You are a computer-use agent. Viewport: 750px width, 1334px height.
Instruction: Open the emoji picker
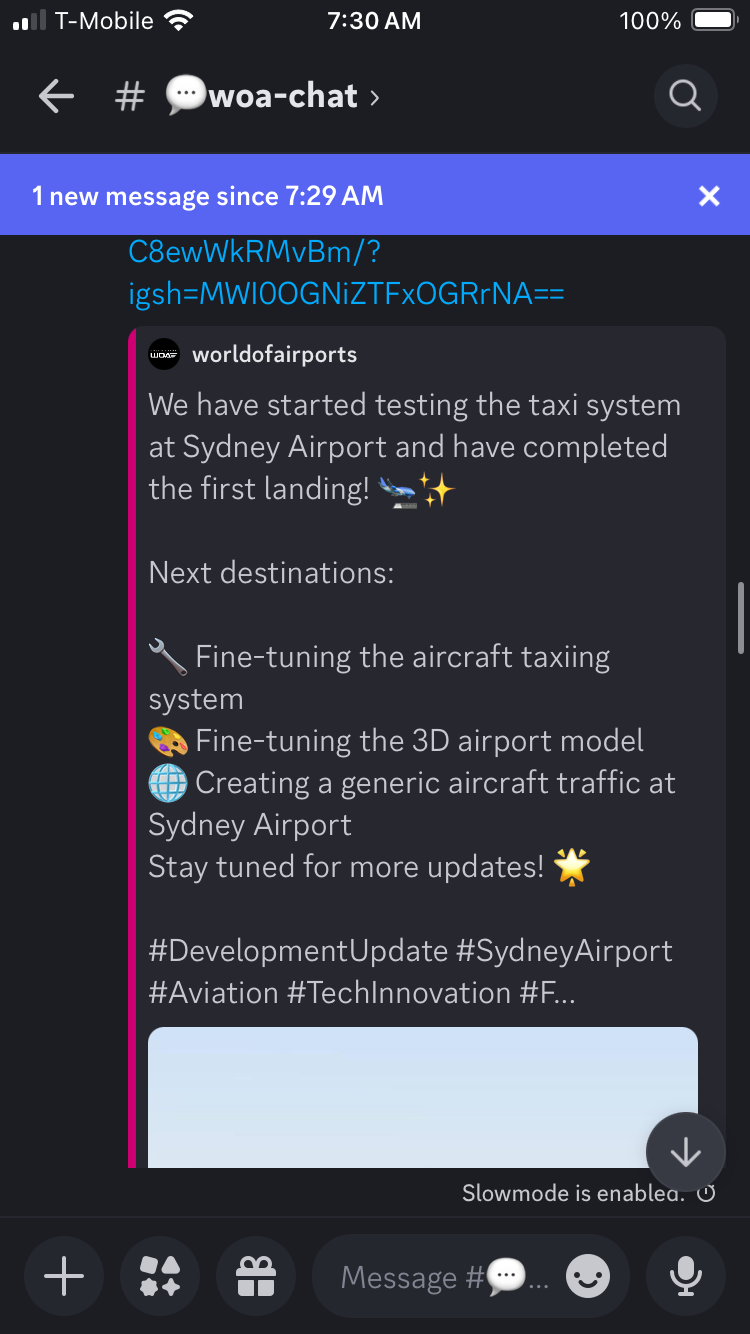pos(588,1277)
